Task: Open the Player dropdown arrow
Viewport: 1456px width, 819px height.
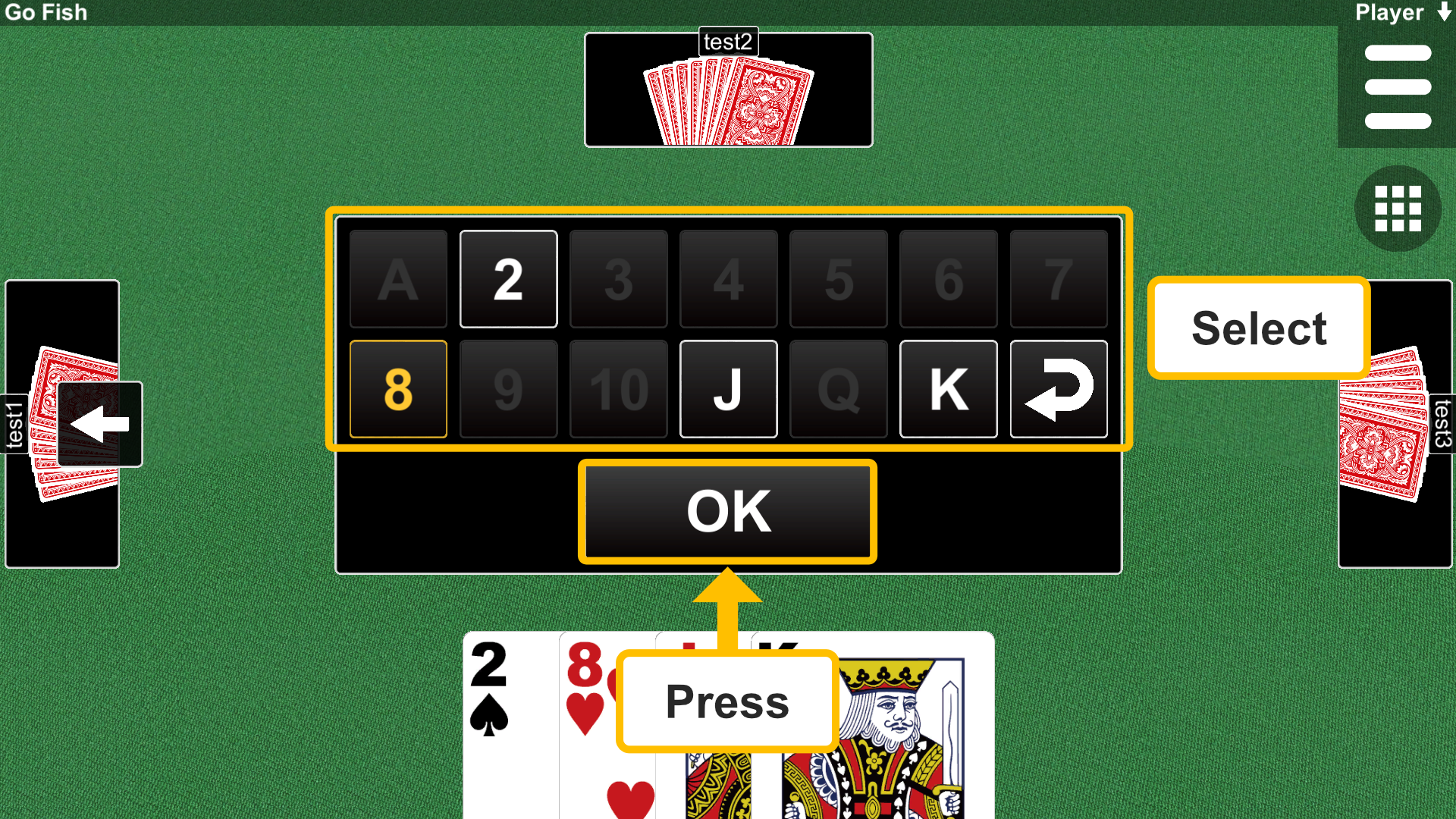Action: click(x=1443, y=12)
